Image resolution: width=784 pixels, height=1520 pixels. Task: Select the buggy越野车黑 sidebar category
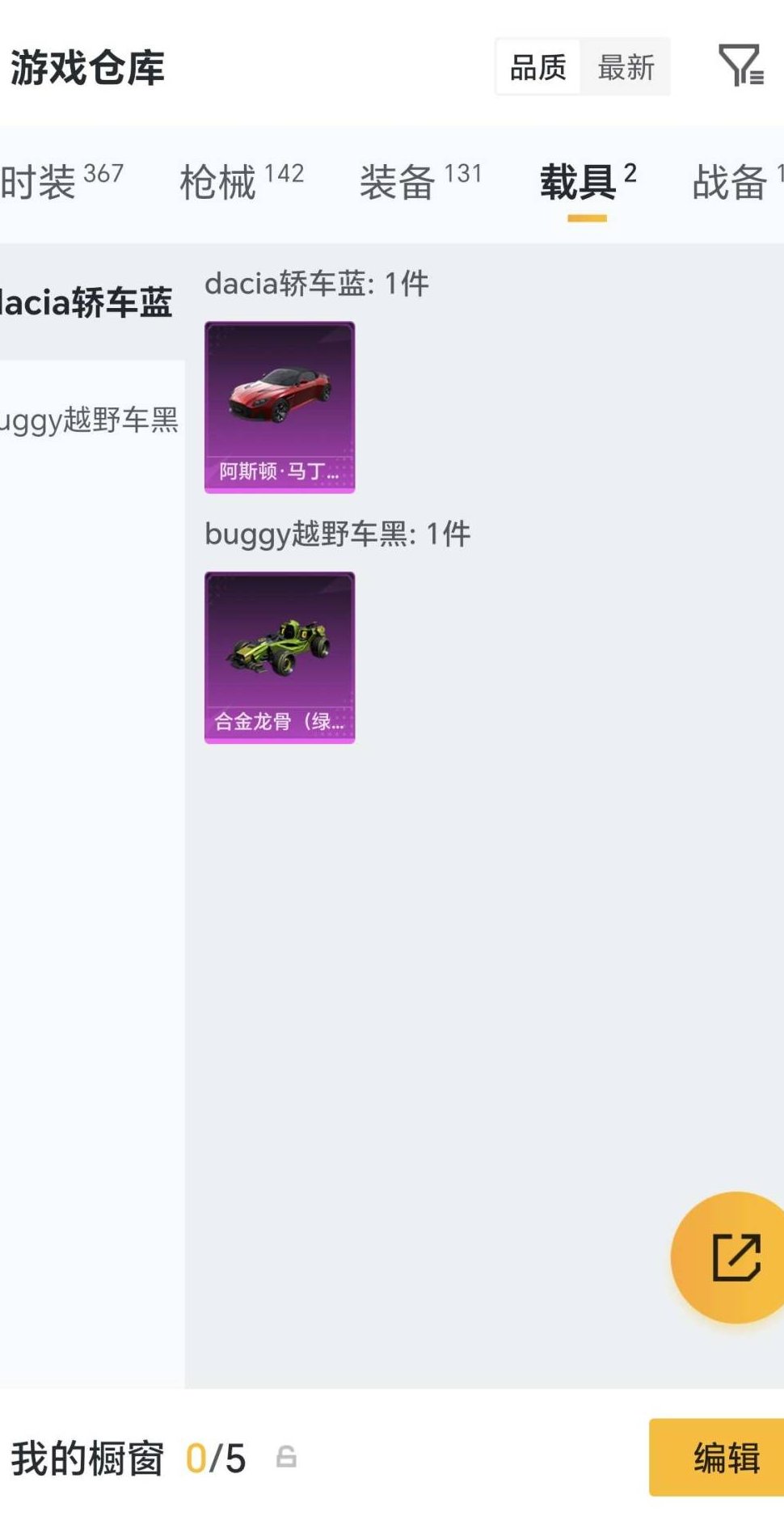click(91, 419)
